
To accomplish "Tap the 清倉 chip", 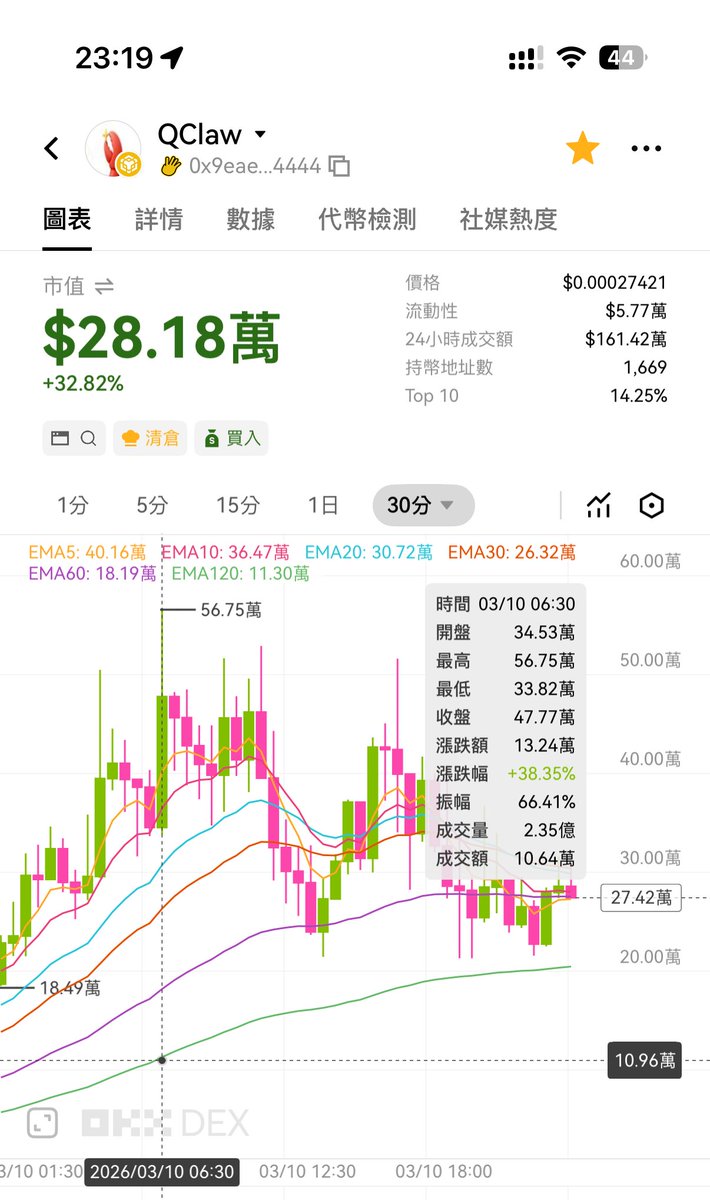I will (148, 438).
